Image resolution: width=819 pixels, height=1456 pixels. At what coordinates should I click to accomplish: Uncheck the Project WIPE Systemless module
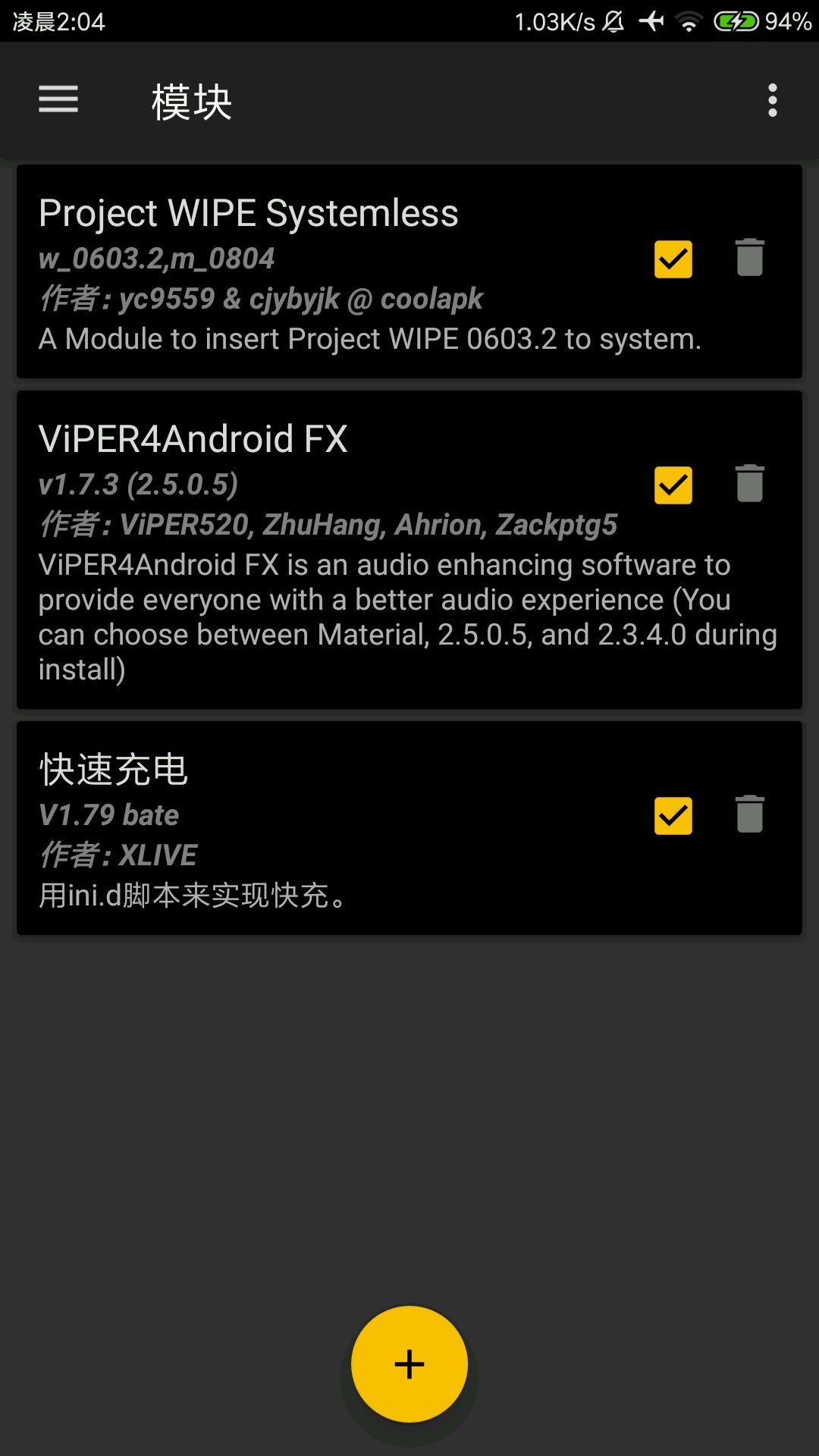click(x=673, y=259)
